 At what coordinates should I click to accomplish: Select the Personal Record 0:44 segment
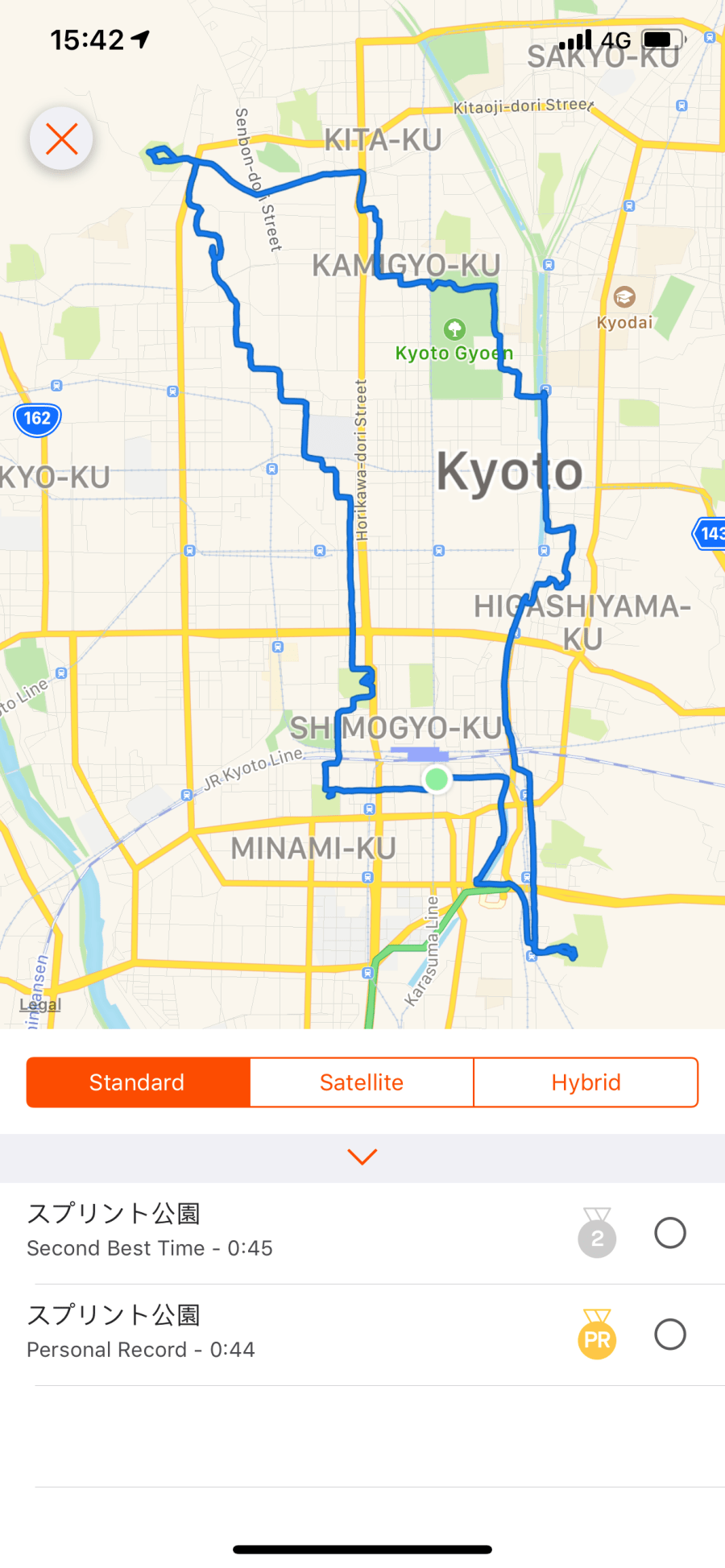click(x=669, y=1334)
